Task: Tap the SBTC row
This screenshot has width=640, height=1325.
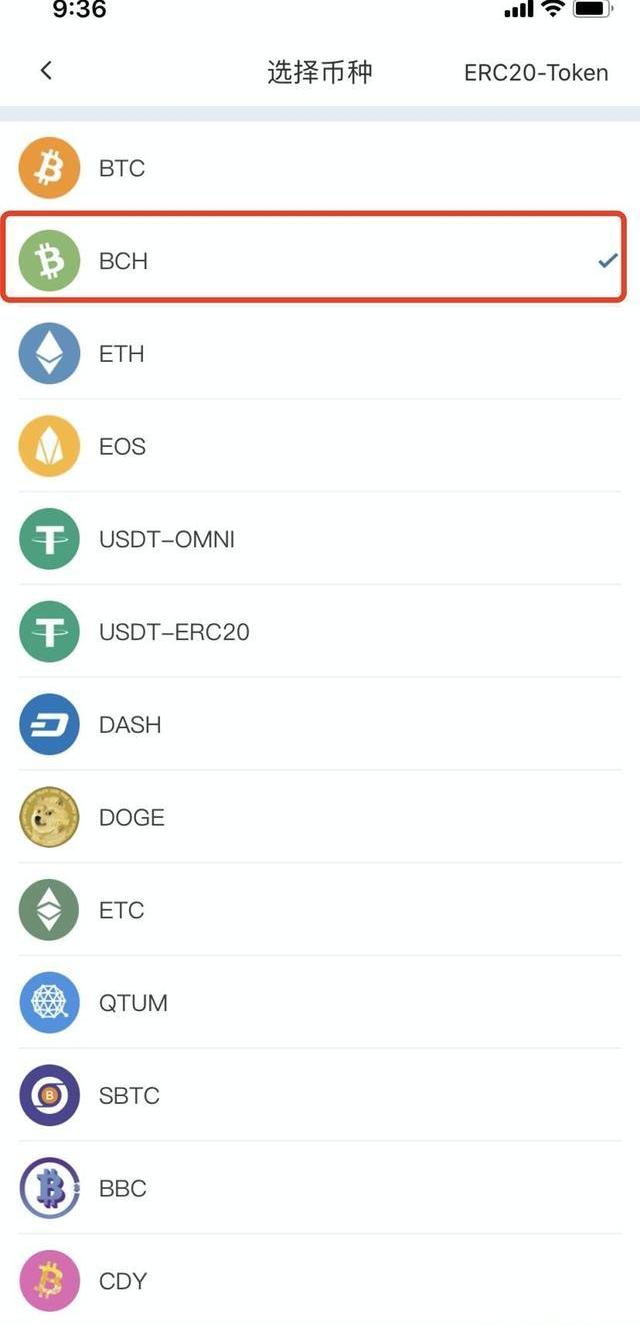Action: tap(320, 1095)
